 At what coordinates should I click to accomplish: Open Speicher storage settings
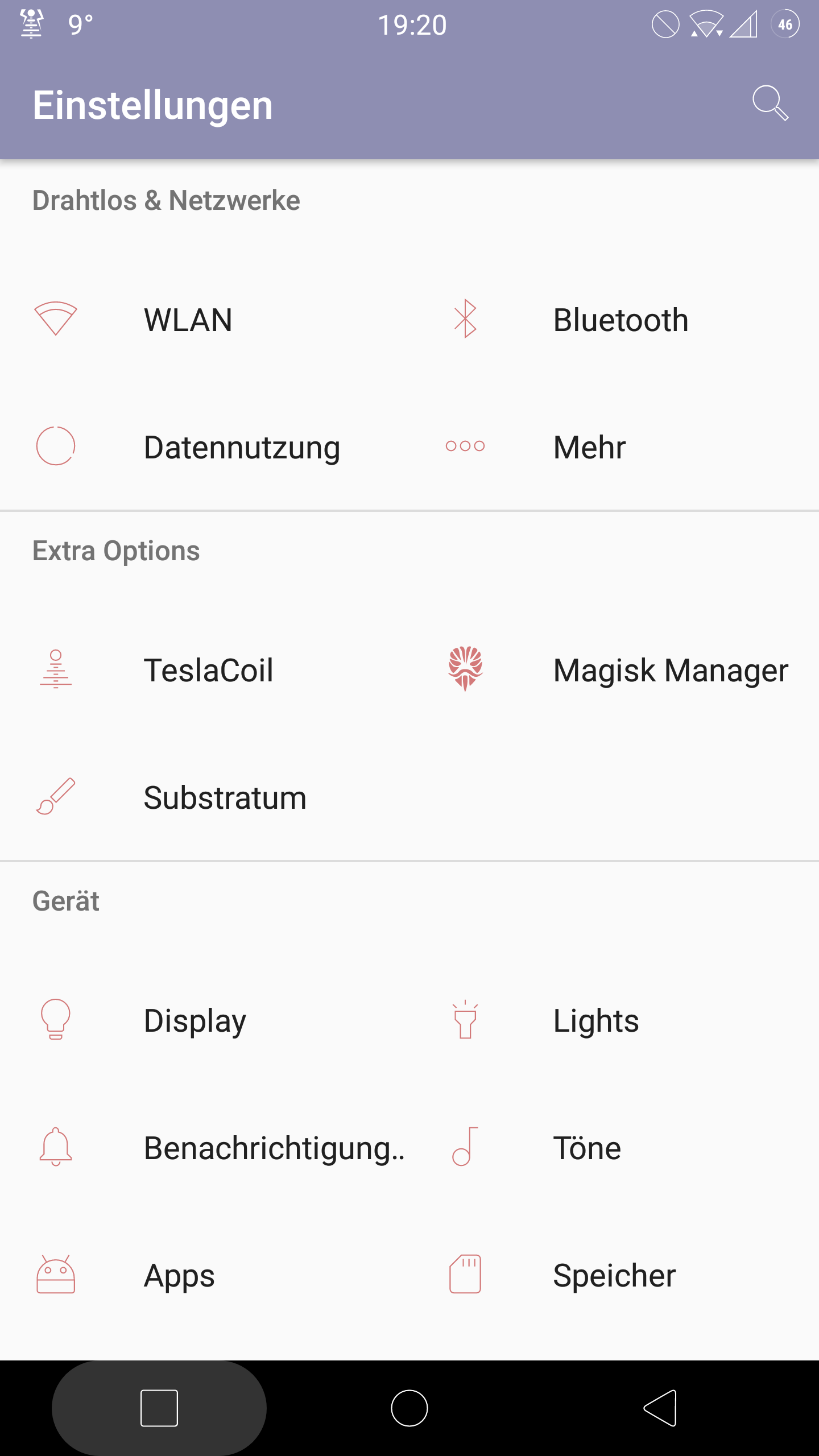tap(614, 1275)
